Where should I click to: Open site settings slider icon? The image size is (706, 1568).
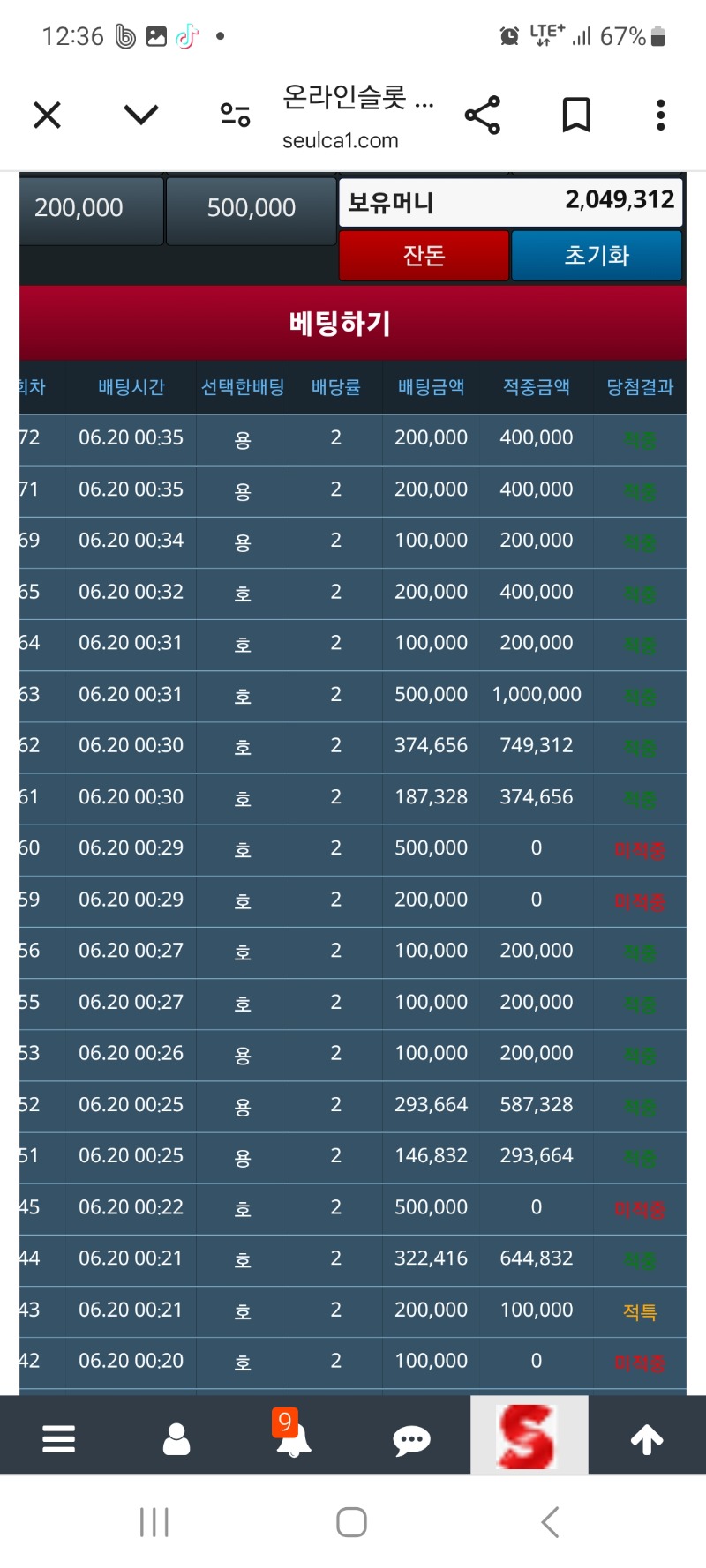[235, 115]
